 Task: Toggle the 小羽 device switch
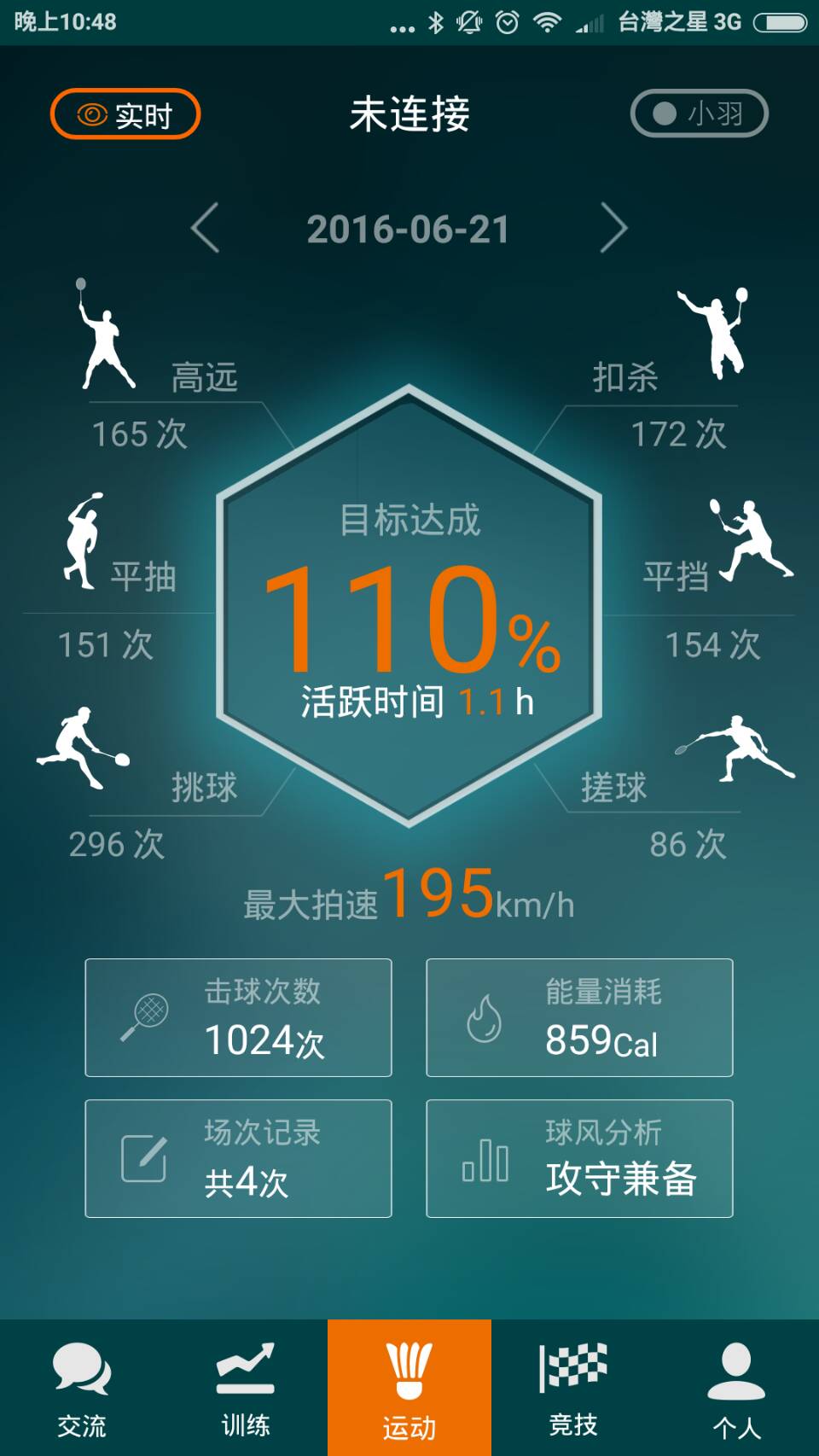coord(699,114)
